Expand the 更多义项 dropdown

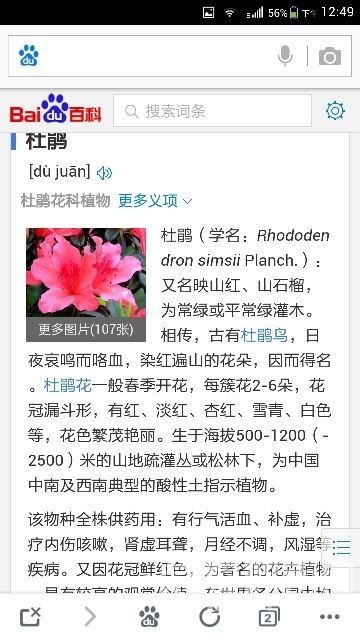[x=155, y=201]
